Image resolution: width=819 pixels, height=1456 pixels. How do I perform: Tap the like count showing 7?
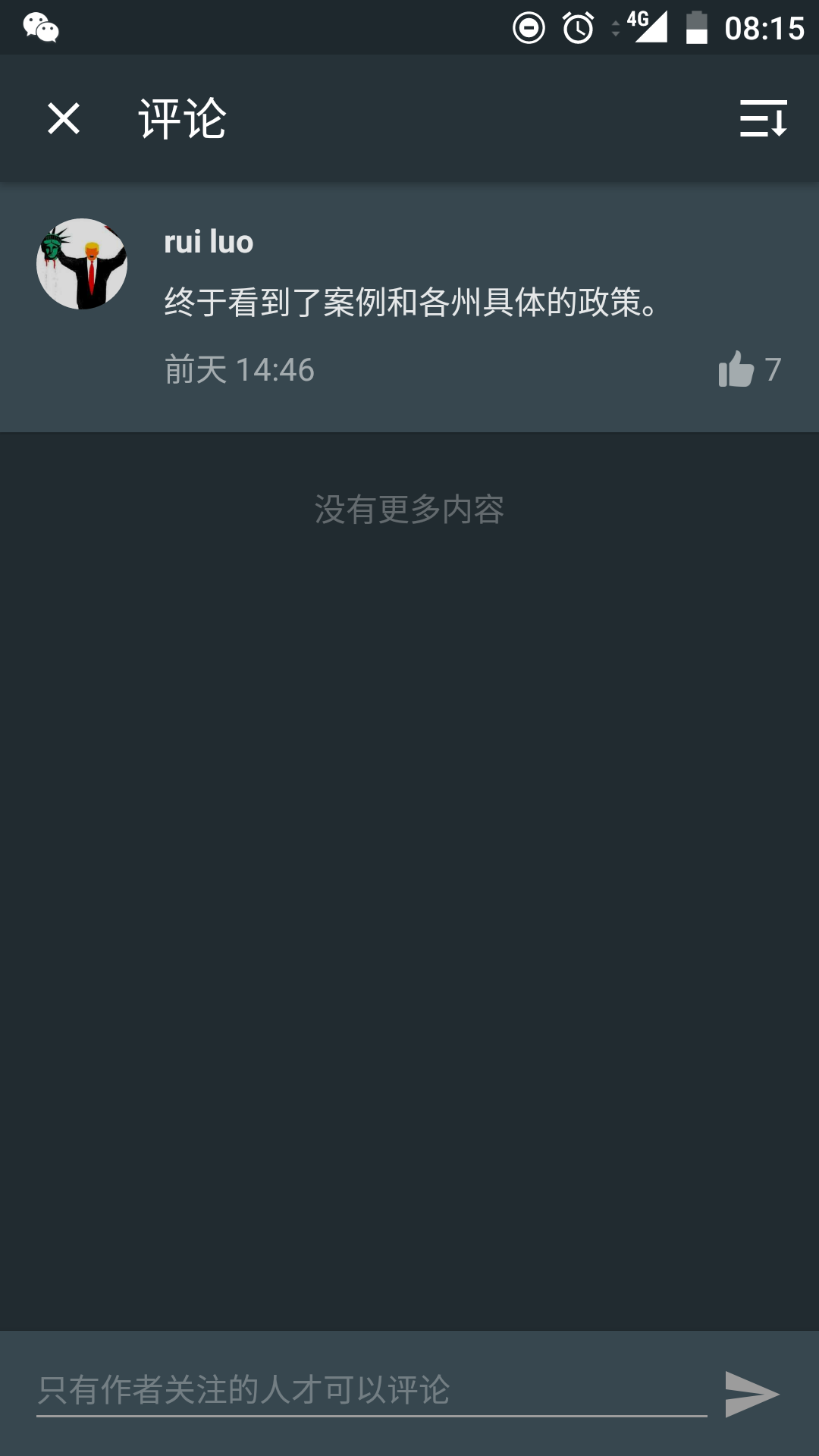pos(772,369)
